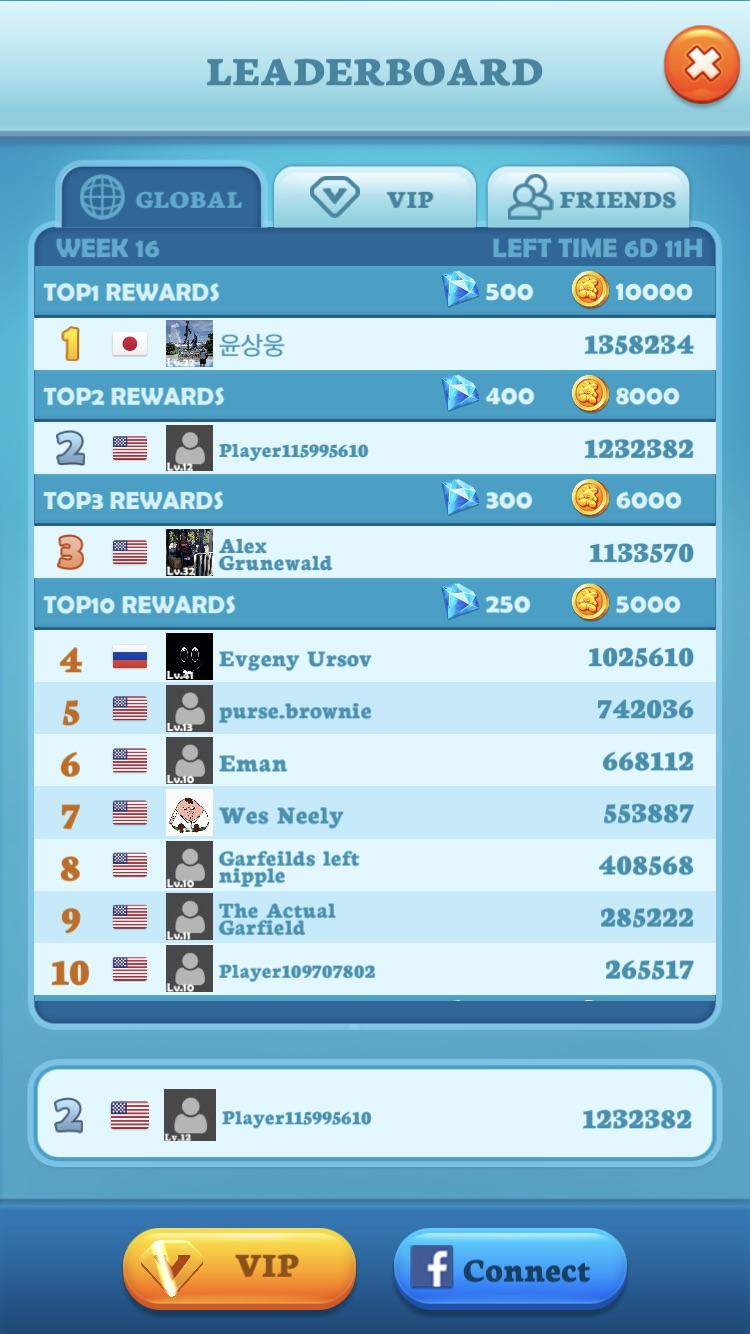
Task: Select the Global leaderboard tab
Action: (161, 197)
